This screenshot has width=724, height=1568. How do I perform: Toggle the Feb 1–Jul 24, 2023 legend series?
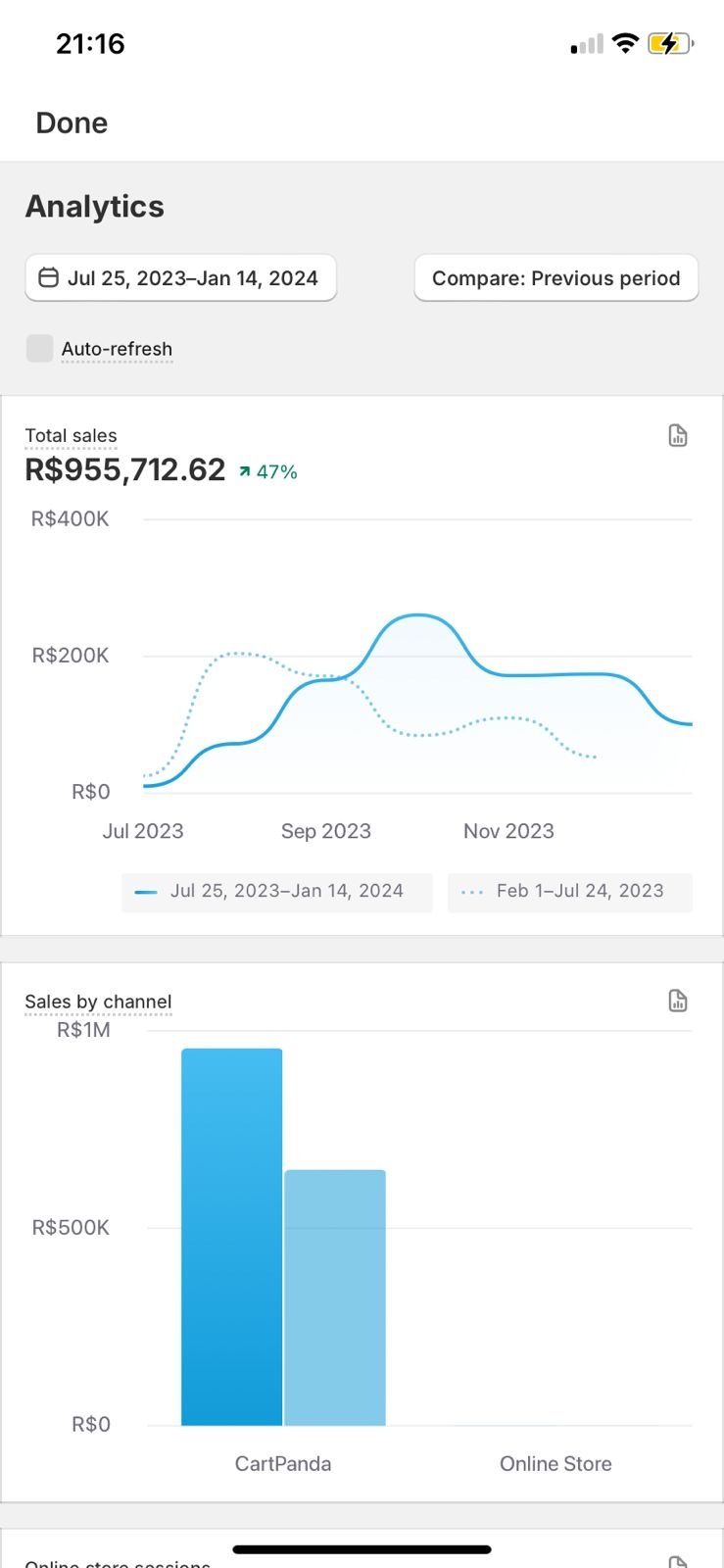tap(569, 892)
